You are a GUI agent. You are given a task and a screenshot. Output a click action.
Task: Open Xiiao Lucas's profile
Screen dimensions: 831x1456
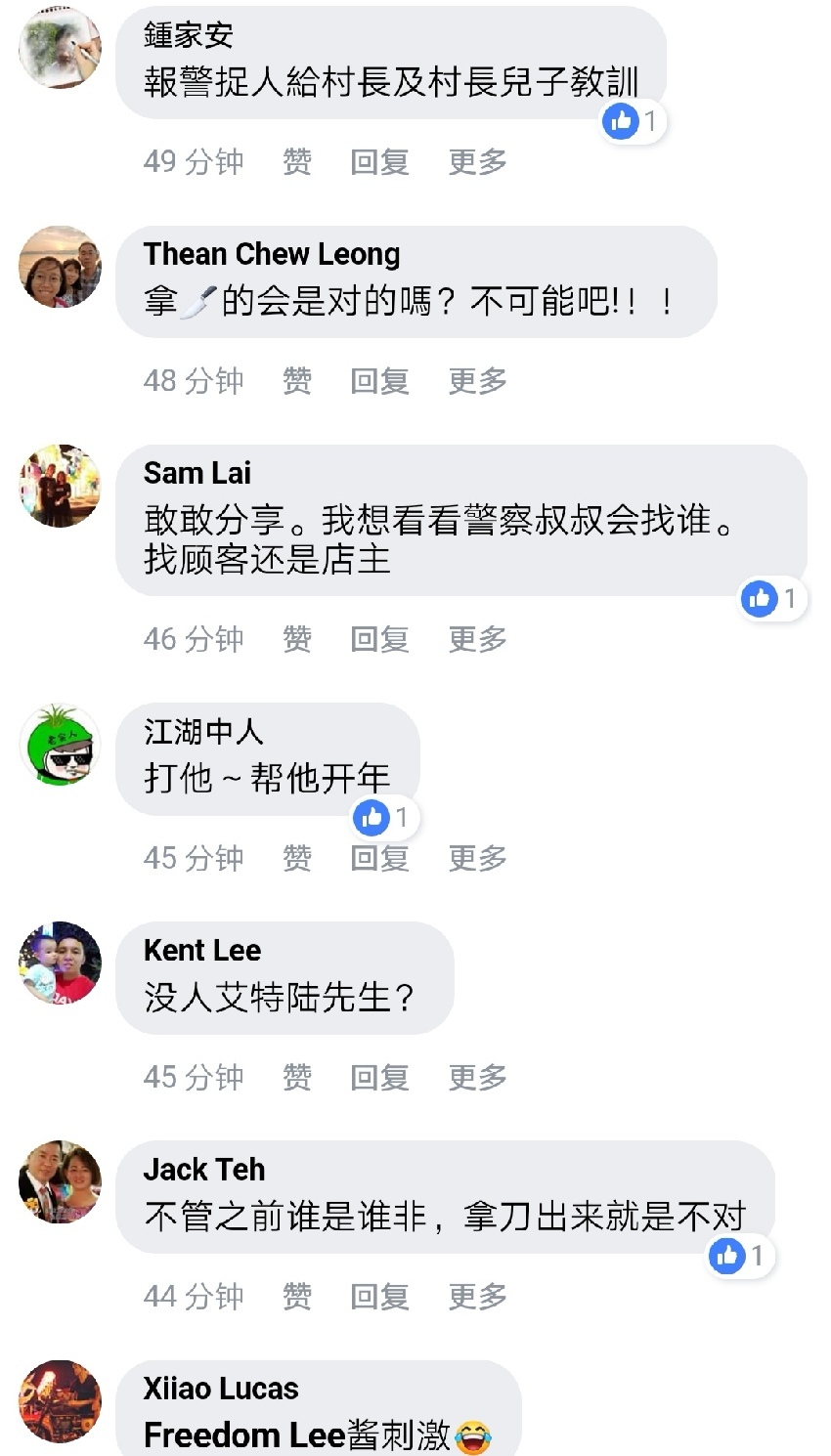[221, 1389]
